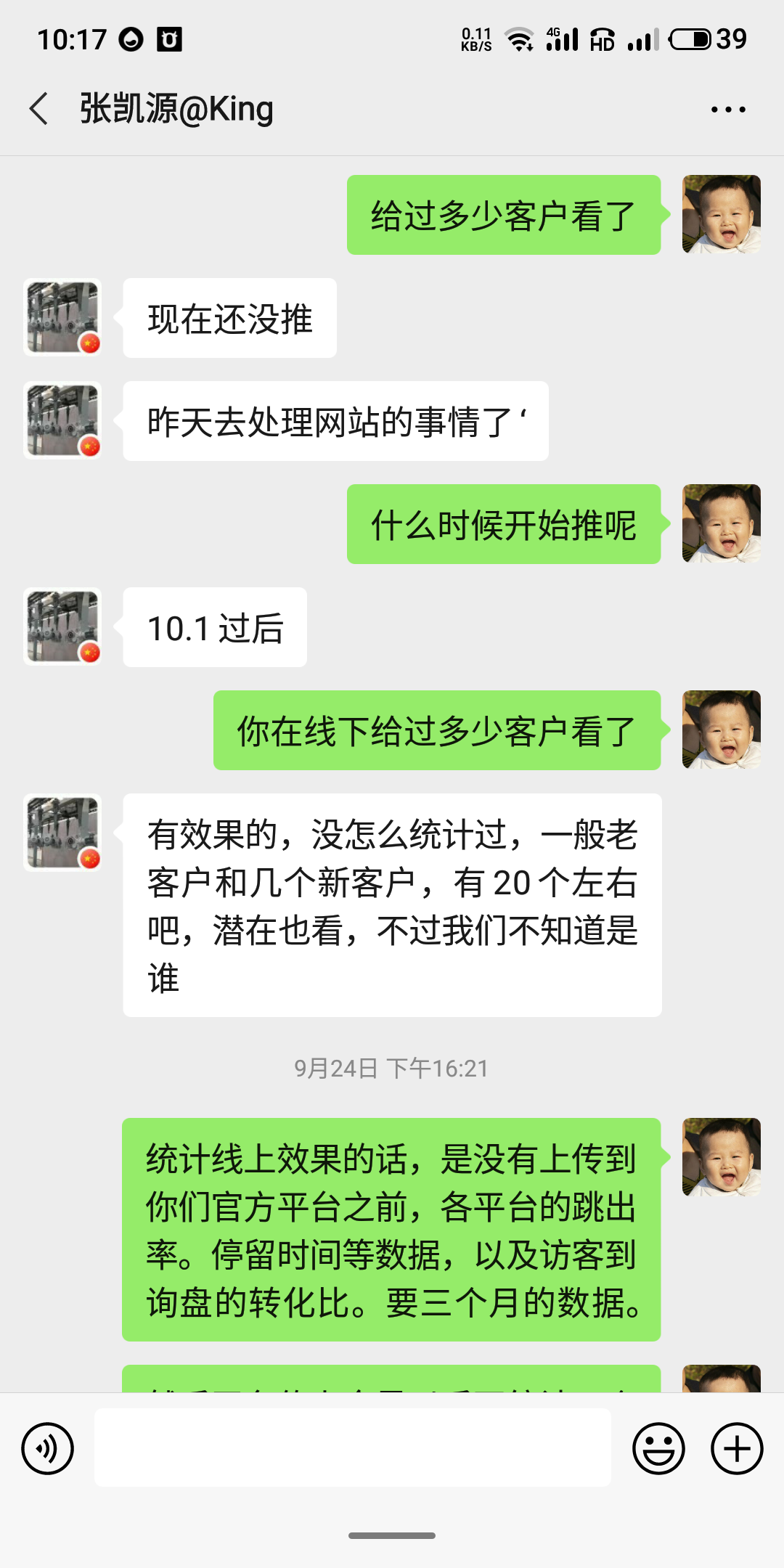The height and width of the screenshot is (1568, 784).
Task: Open my avatar beside '给过多少客户看了'
Action: point(721,214)
